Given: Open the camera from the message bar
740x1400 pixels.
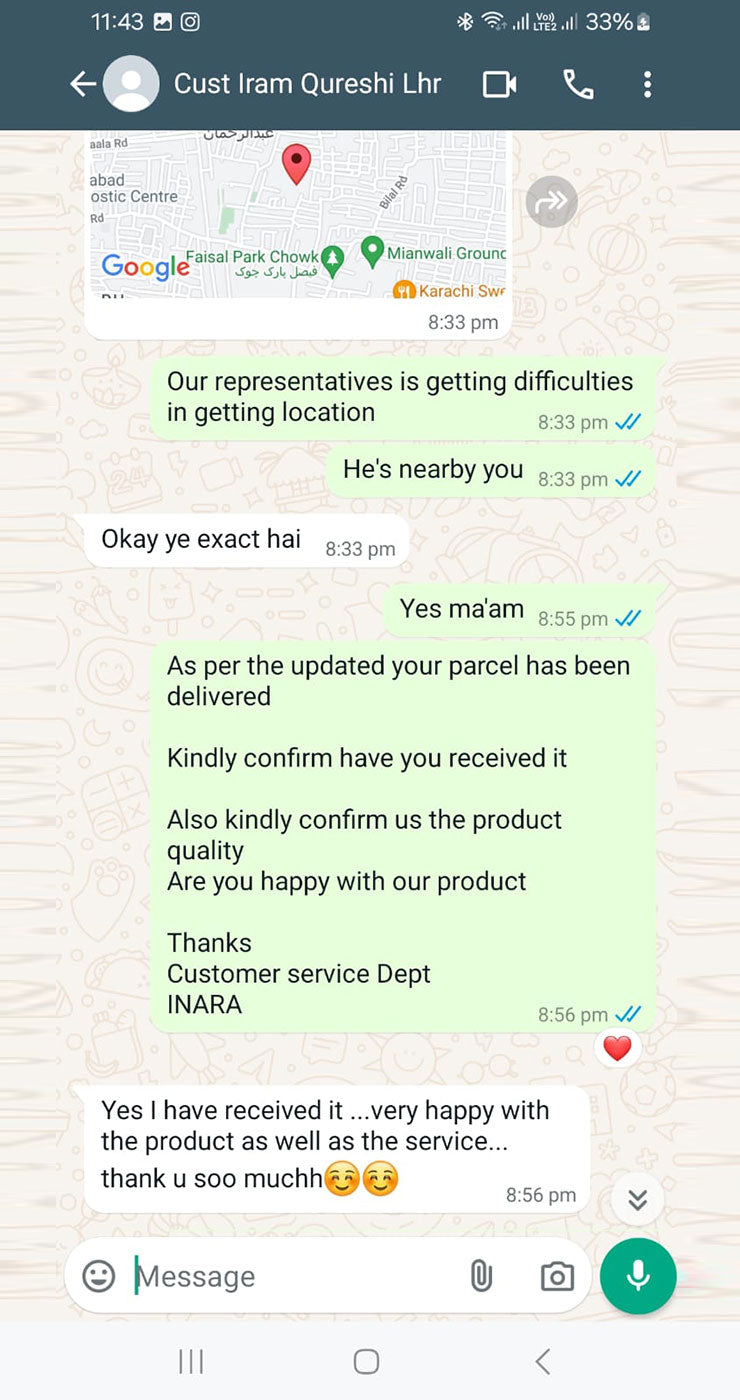Looking at the screenshot, I should pos(557,1276).
